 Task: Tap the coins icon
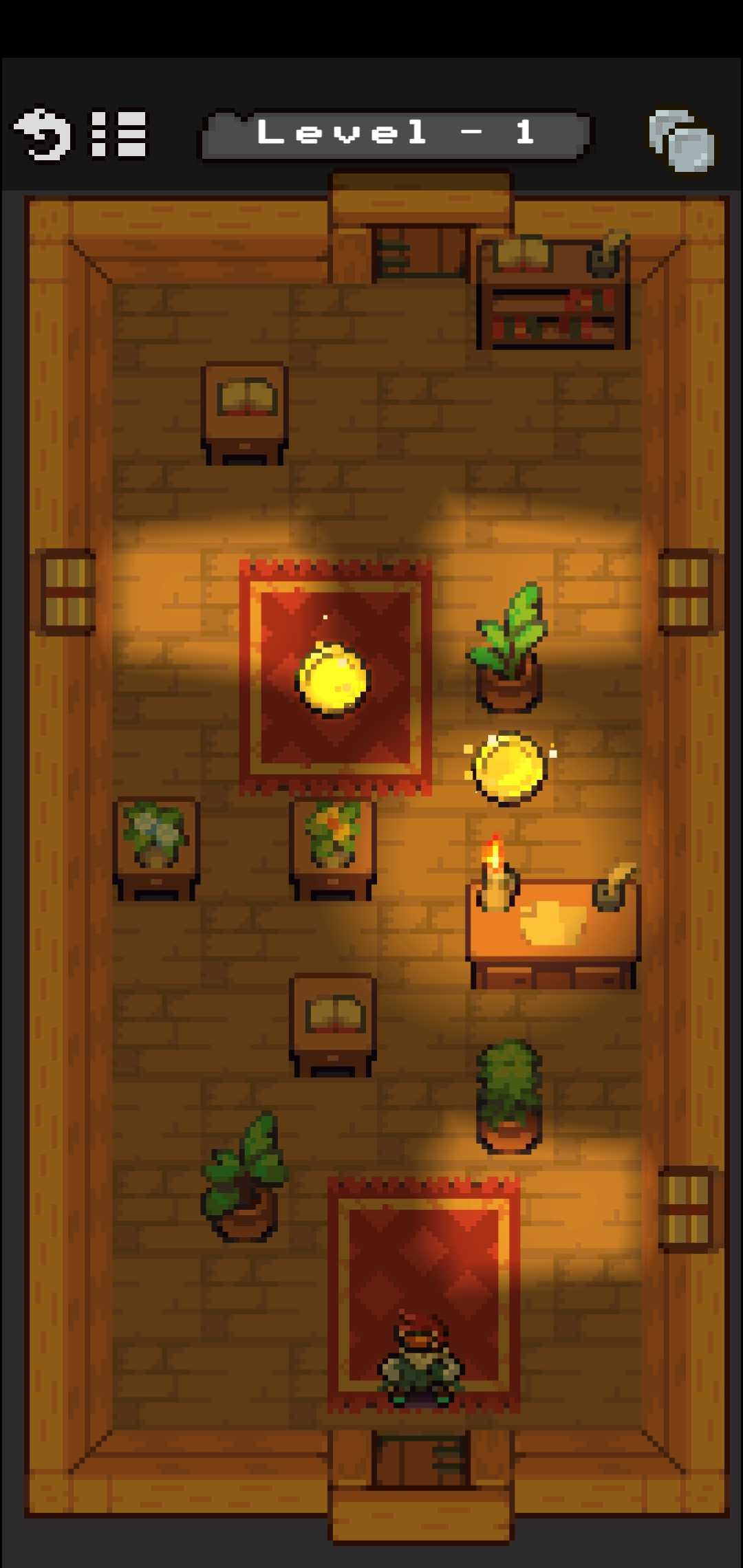(x=681, y=140)
